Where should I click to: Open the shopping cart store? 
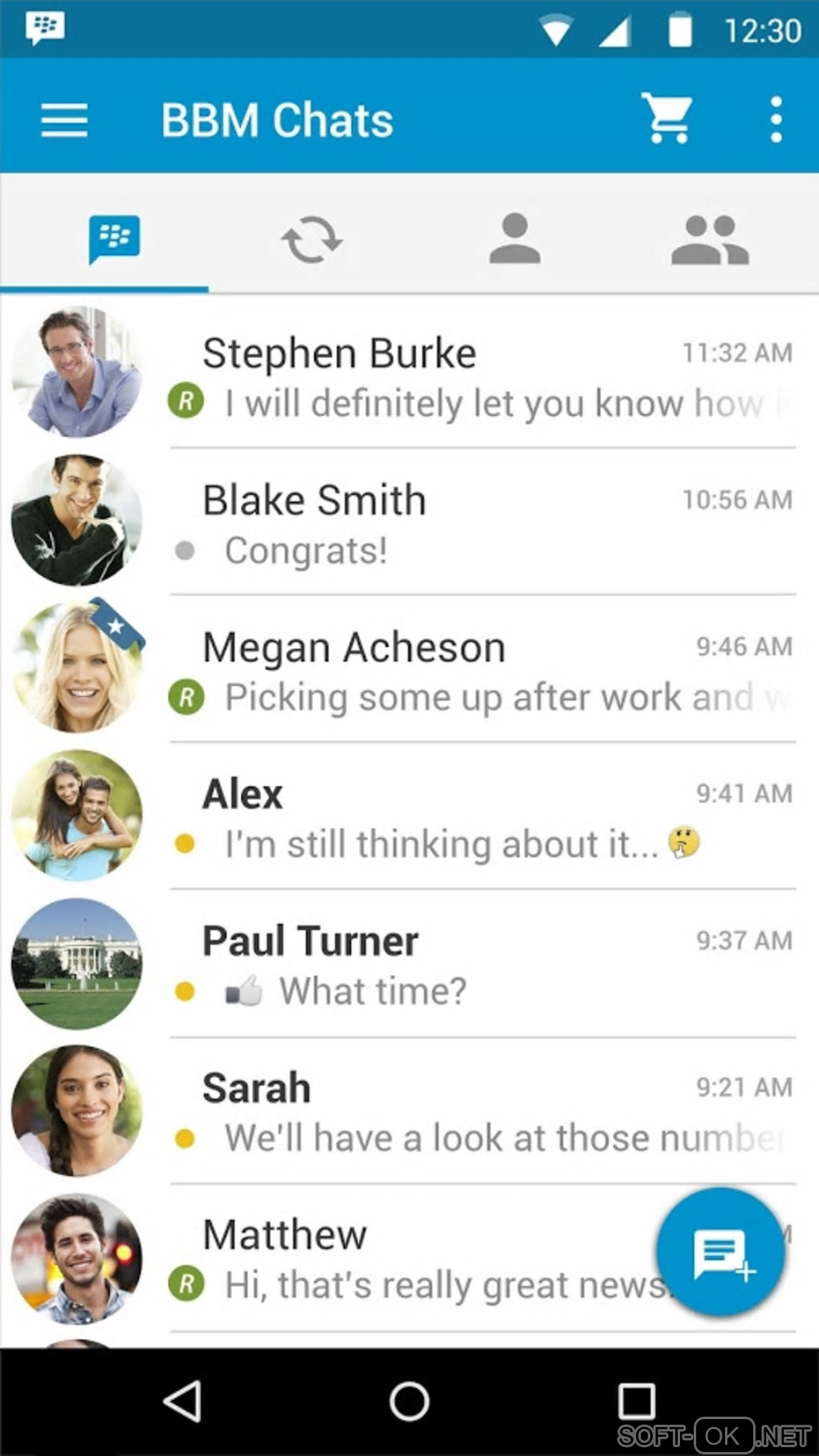pos(666,119)
